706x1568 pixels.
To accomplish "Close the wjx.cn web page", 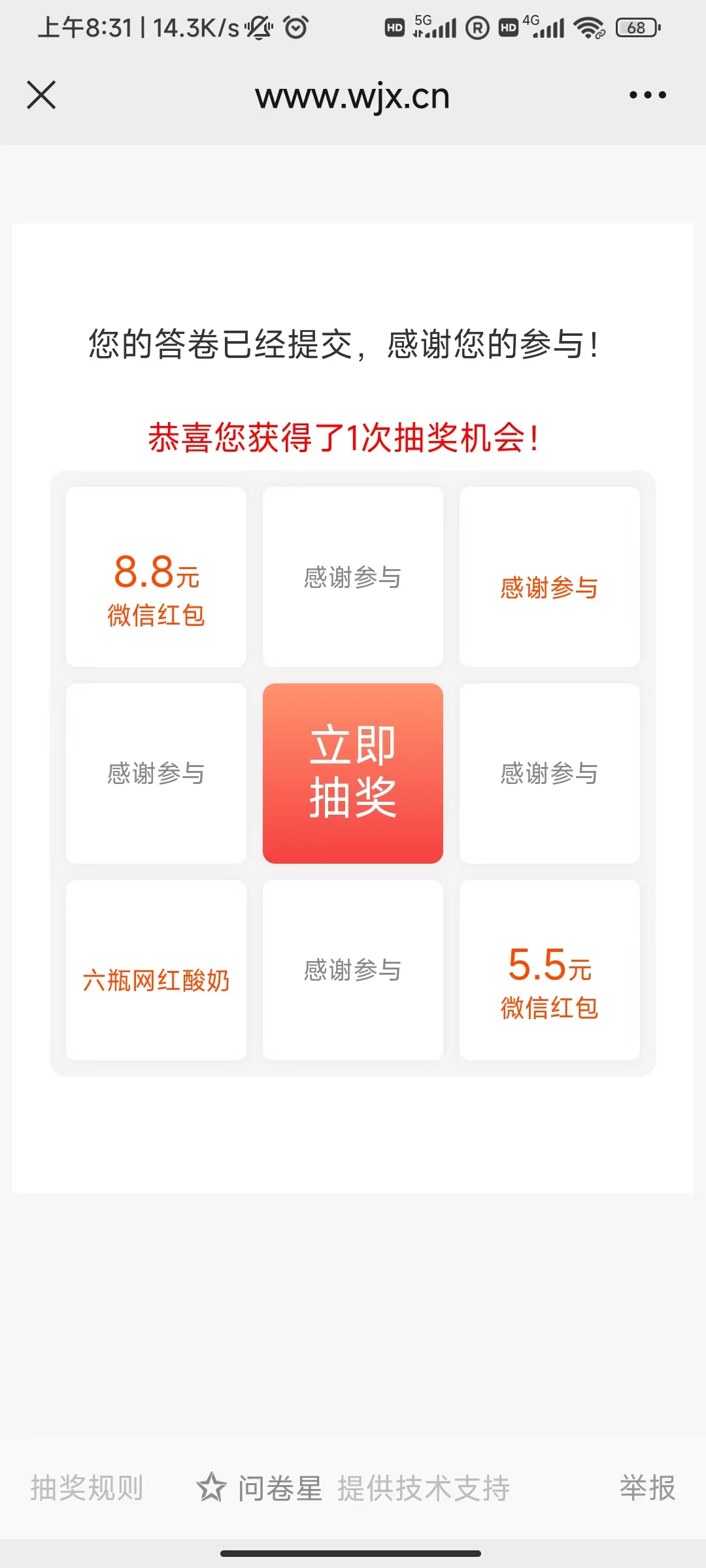I will pos(41,95).
